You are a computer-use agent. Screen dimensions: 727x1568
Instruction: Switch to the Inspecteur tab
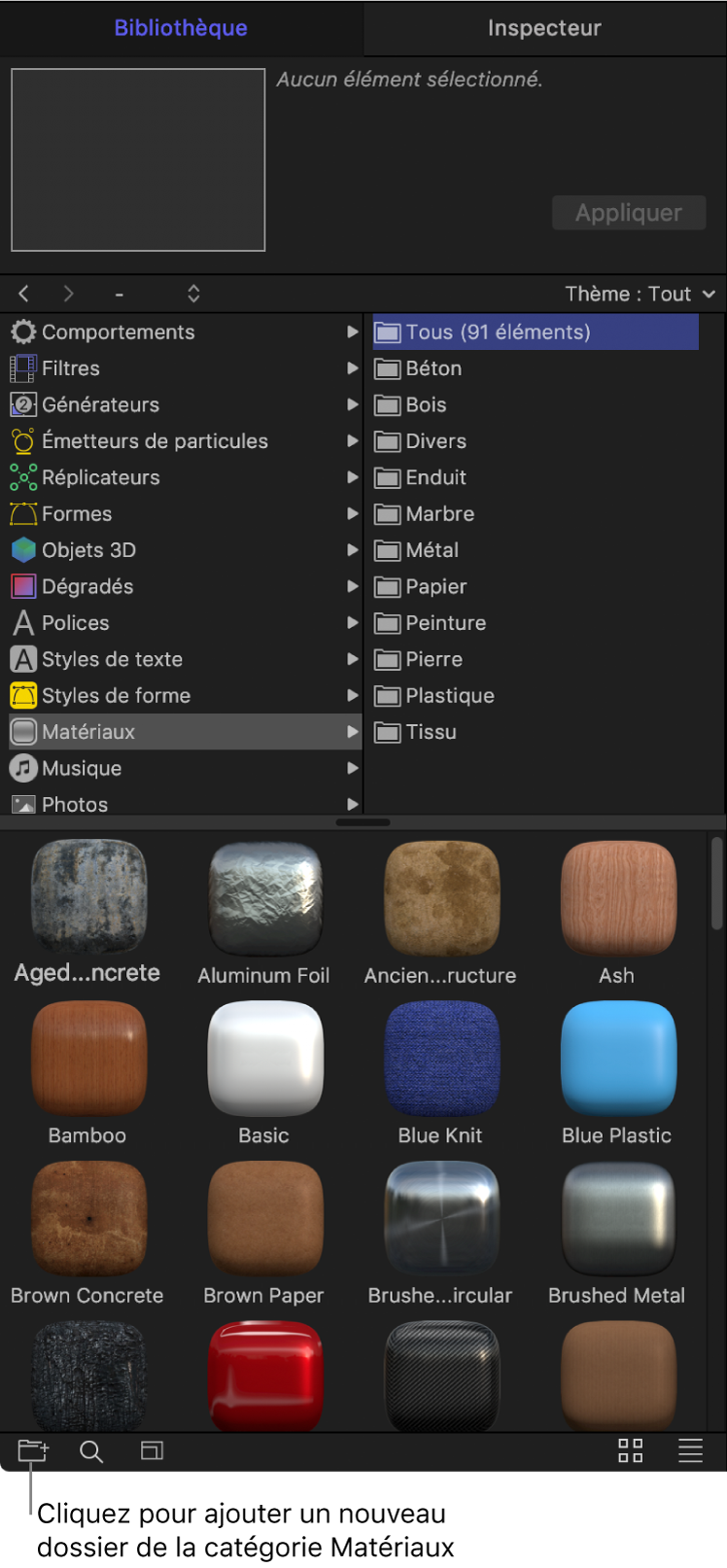tap(544, 28)
